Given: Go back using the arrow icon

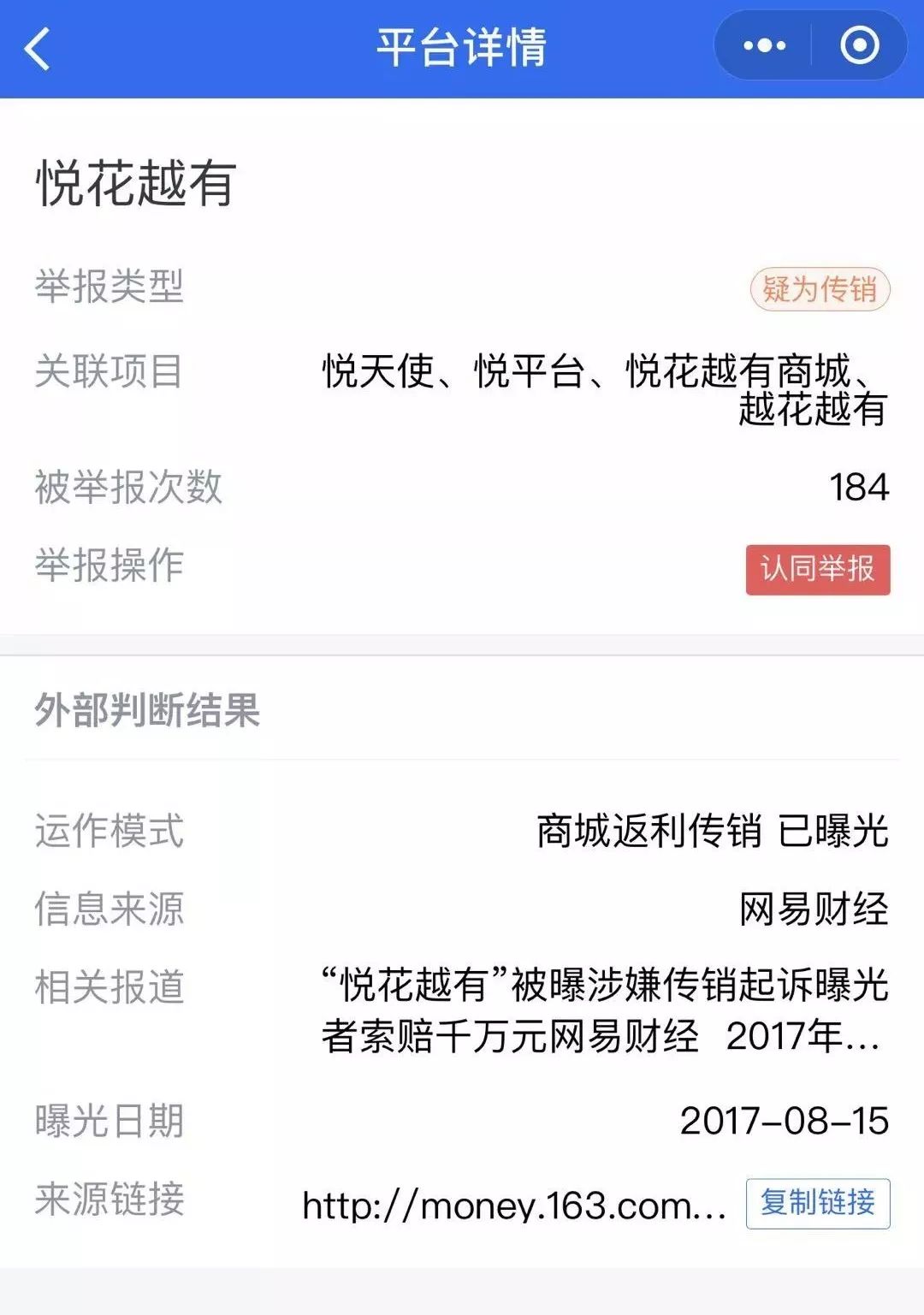Looking at the screenshot, I should point(38,49).
